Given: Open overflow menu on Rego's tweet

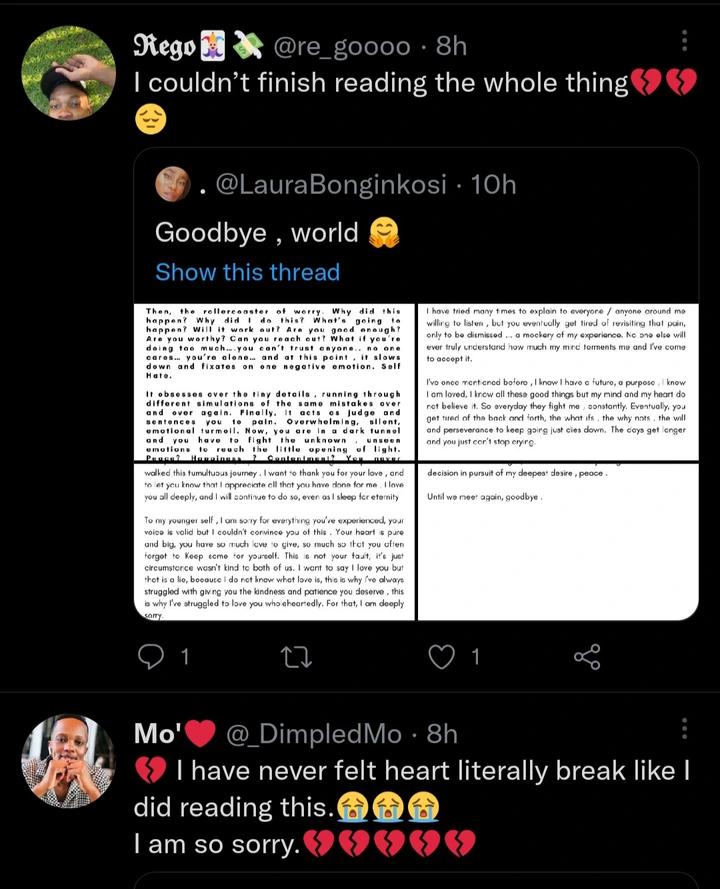Looking at the screenshot, I should 684,41.
